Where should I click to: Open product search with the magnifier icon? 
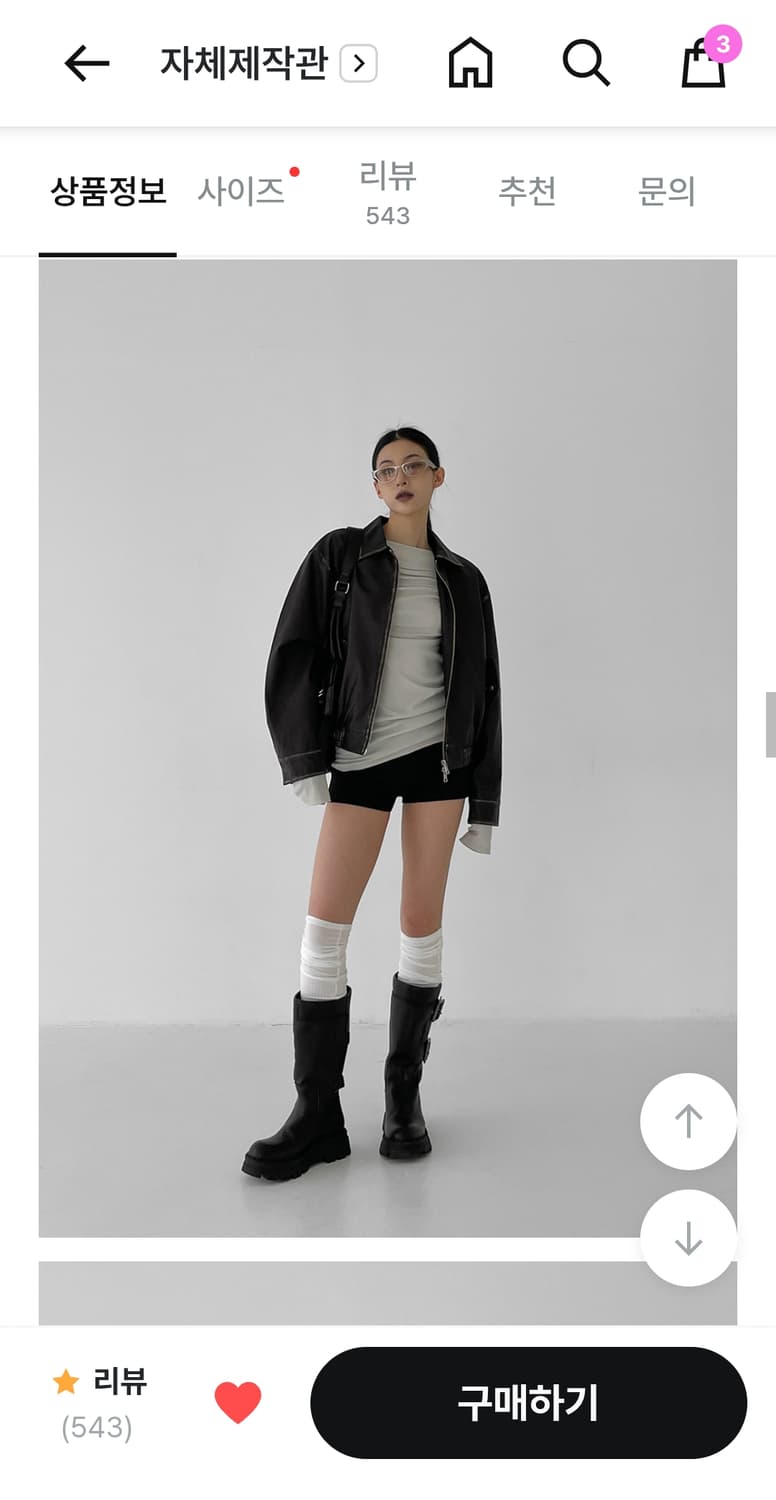click(587, 63)
